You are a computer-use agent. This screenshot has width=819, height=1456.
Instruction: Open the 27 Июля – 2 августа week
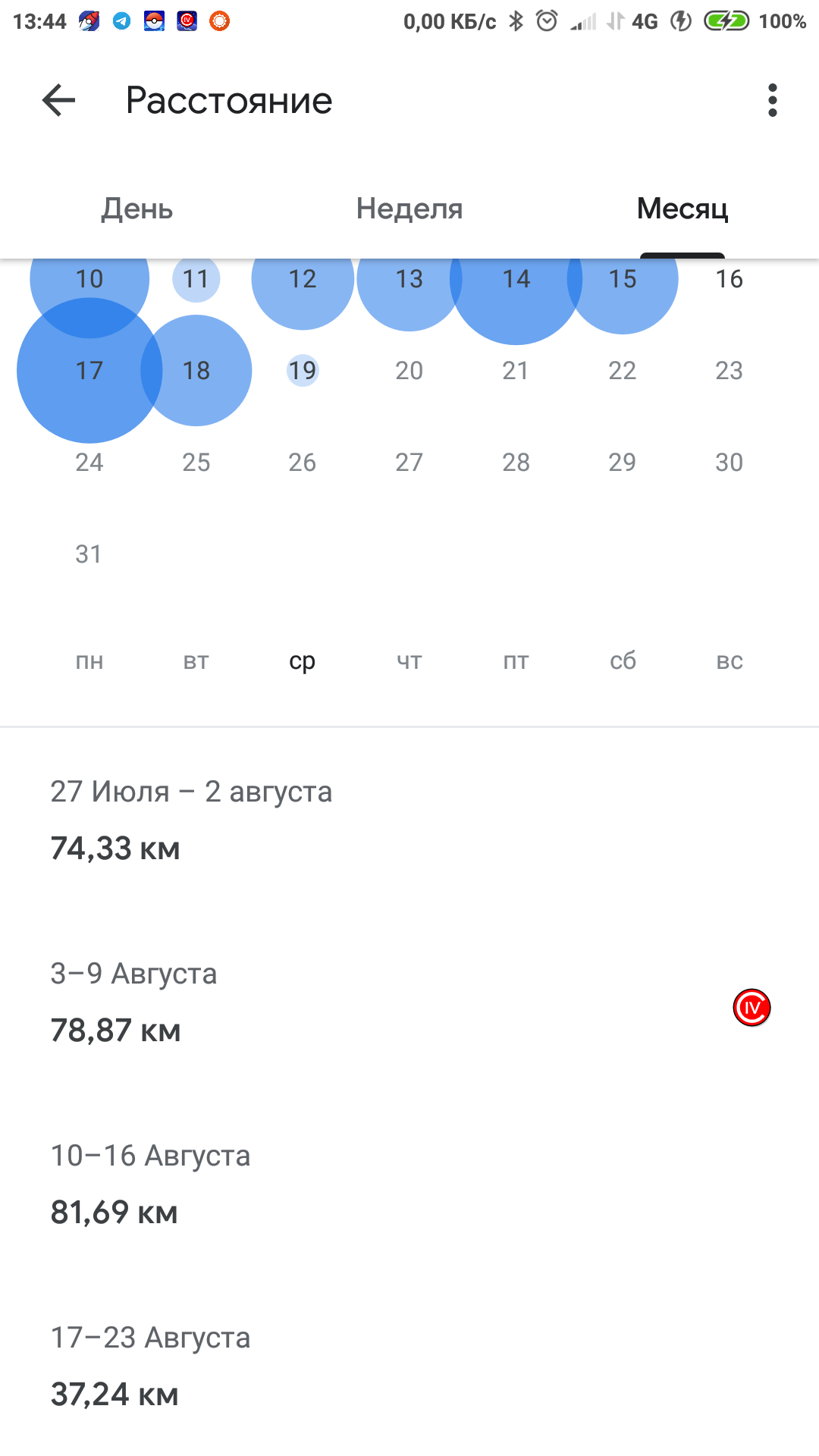coord(191,820)
